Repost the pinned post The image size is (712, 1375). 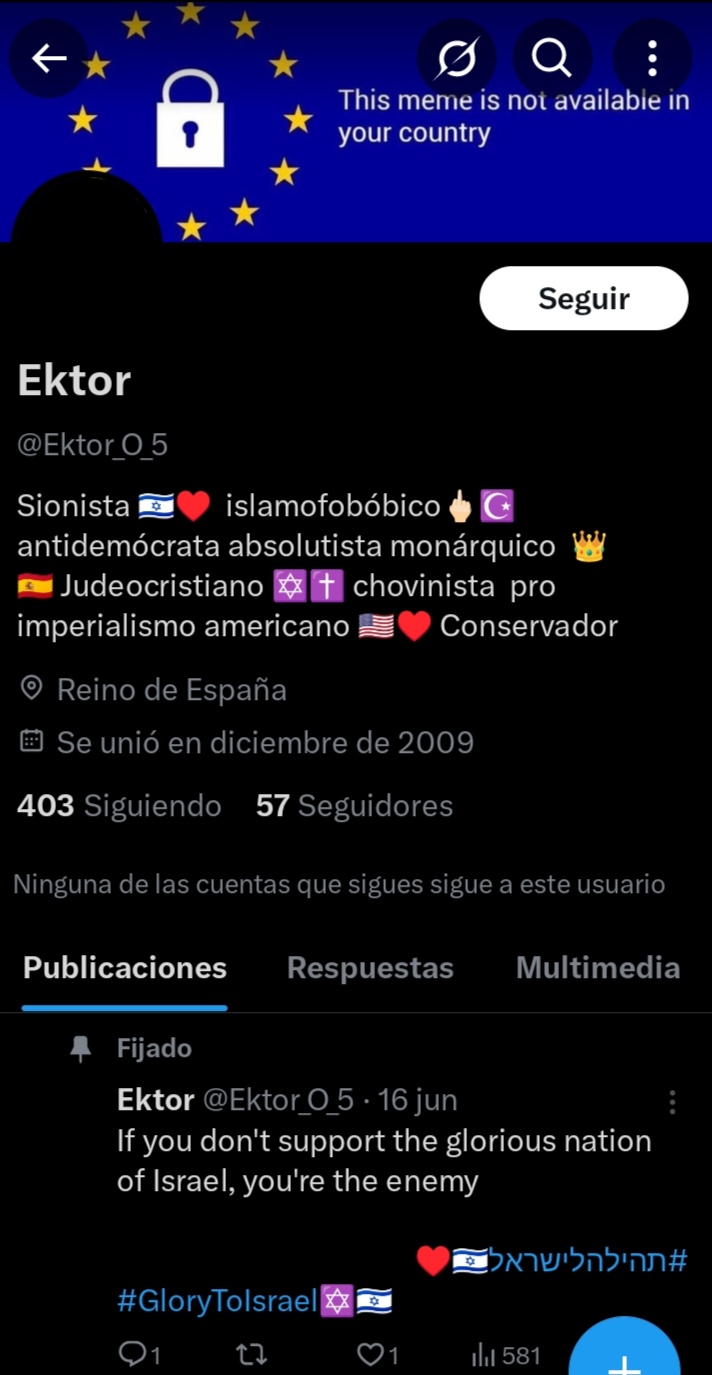tap(250, 1355)
